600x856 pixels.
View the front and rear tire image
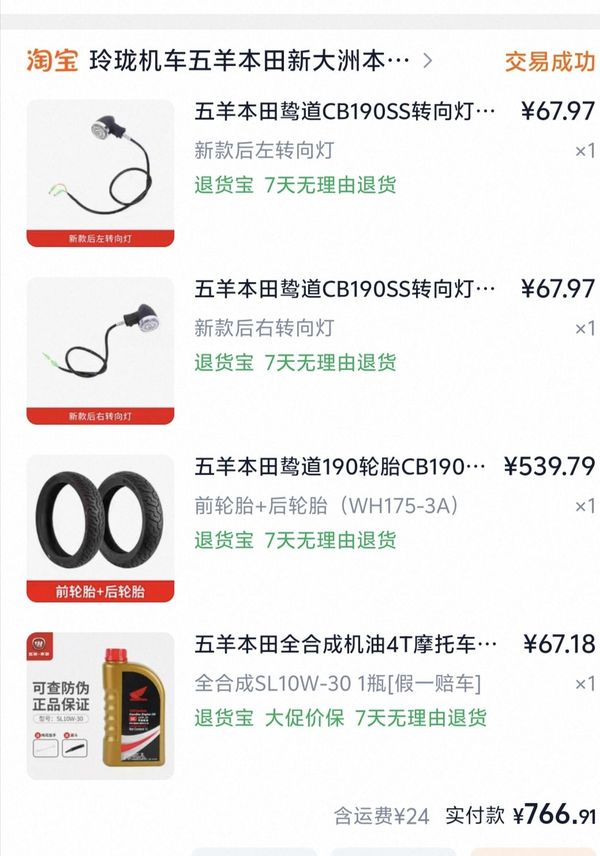click(100, 528)
